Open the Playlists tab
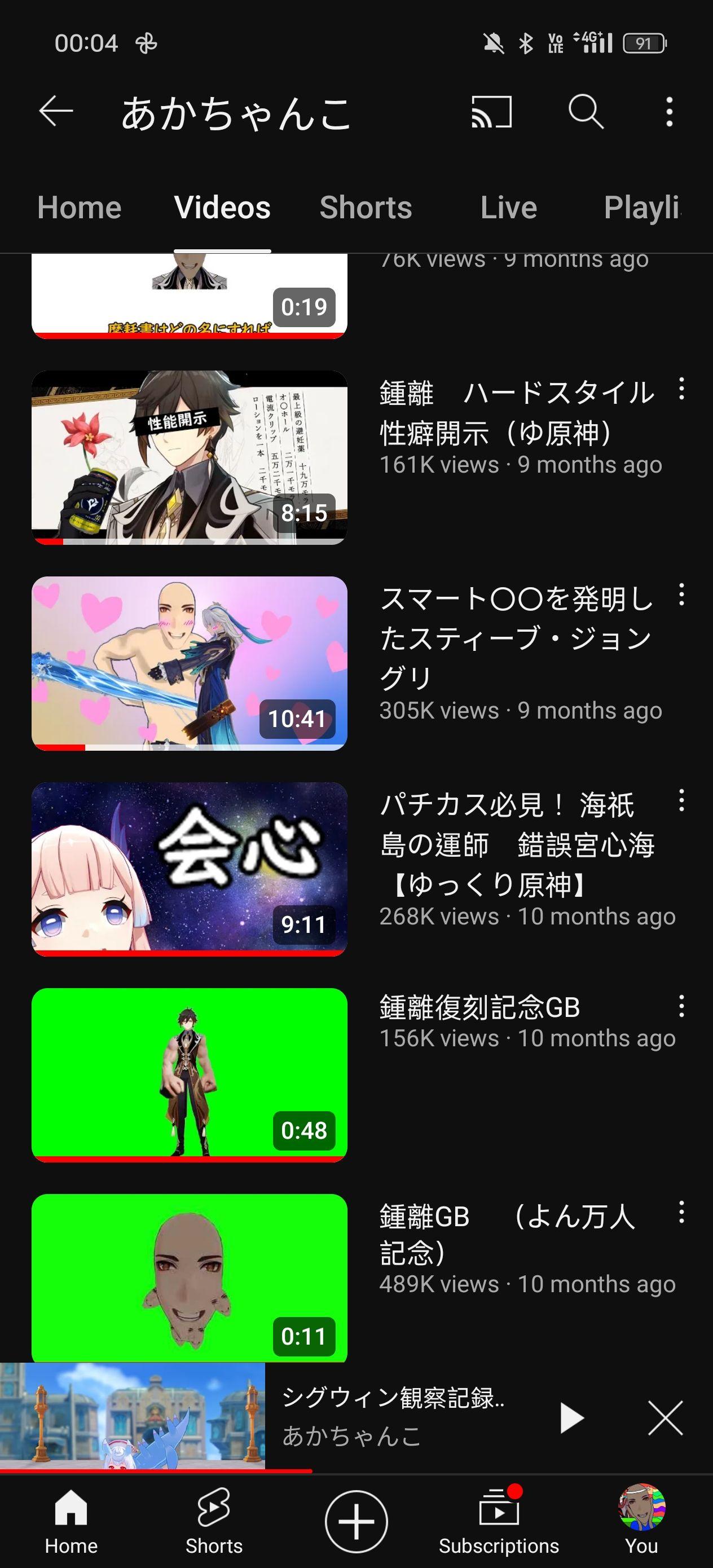Screen dimensions: 713x1568 pos(642,208)
